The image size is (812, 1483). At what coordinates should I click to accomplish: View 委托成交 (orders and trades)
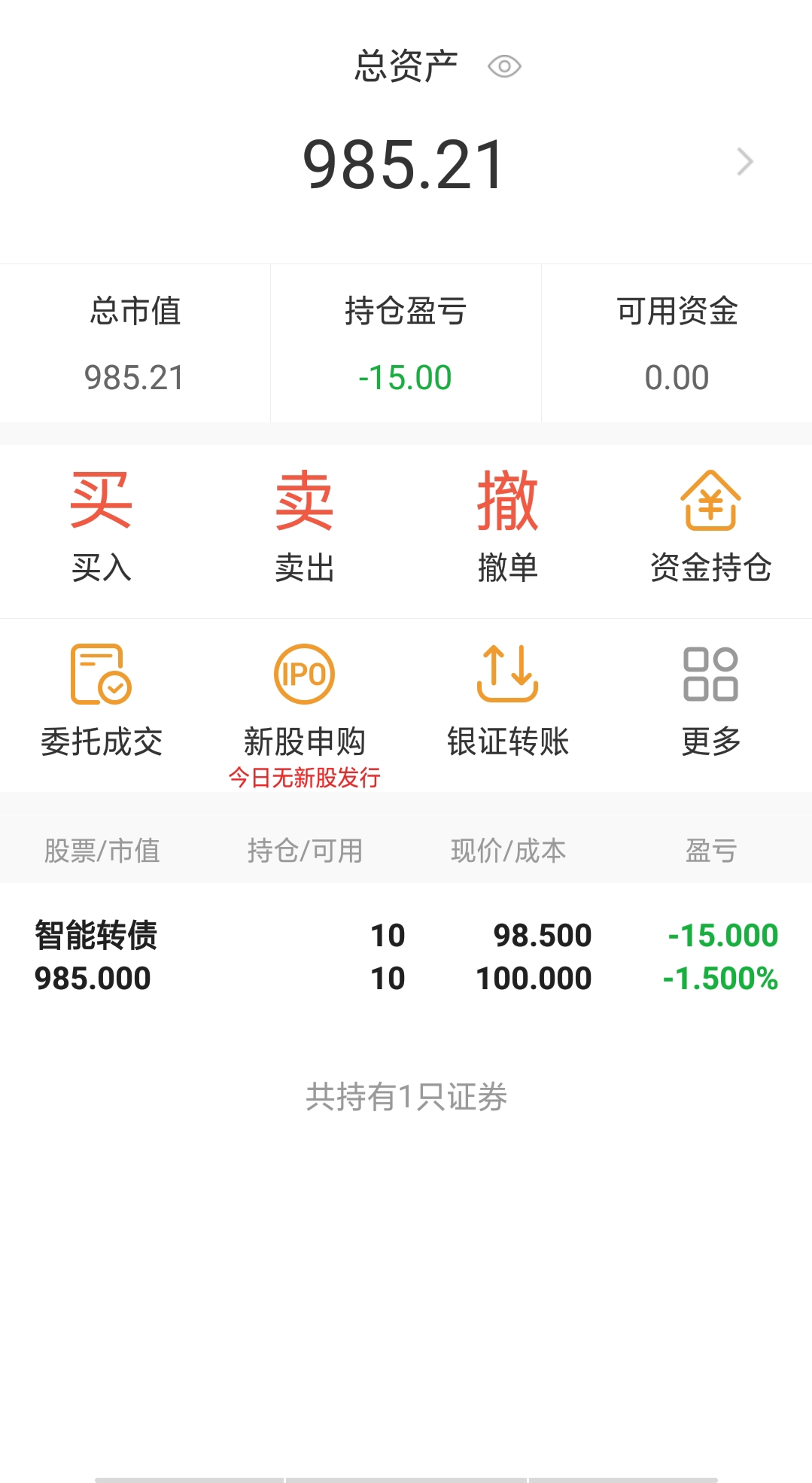coord(102,702)
